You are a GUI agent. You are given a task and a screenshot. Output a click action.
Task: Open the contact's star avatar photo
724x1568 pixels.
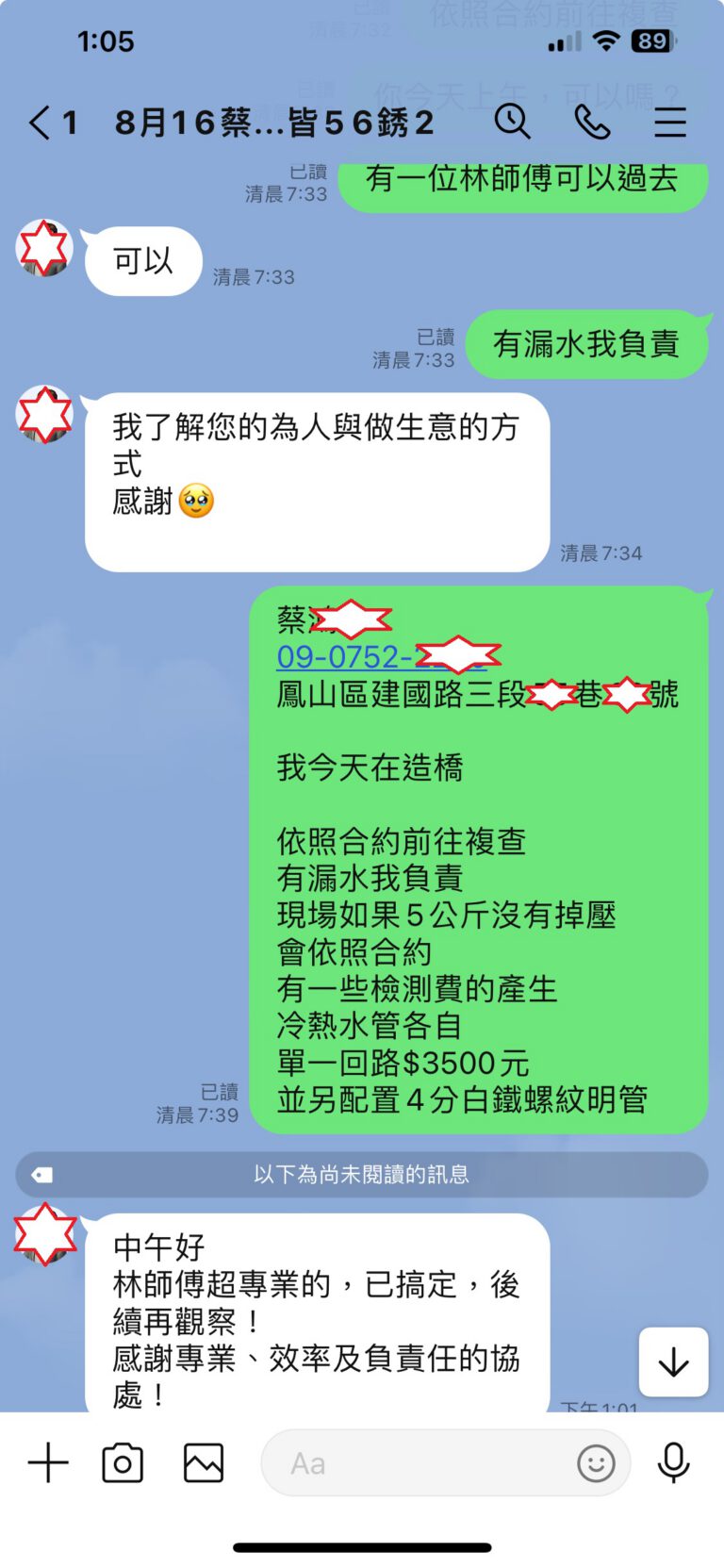pos(44,248)
